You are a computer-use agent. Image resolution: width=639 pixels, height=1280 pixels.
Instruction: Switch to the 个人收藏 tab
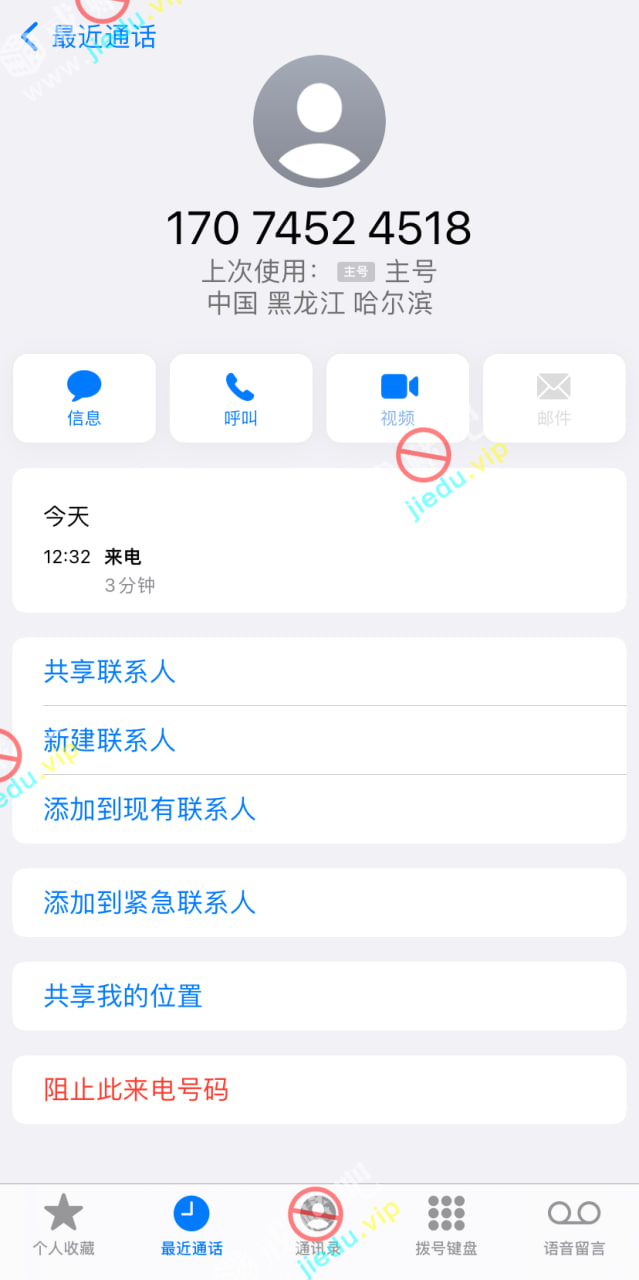coord(64,1225)
